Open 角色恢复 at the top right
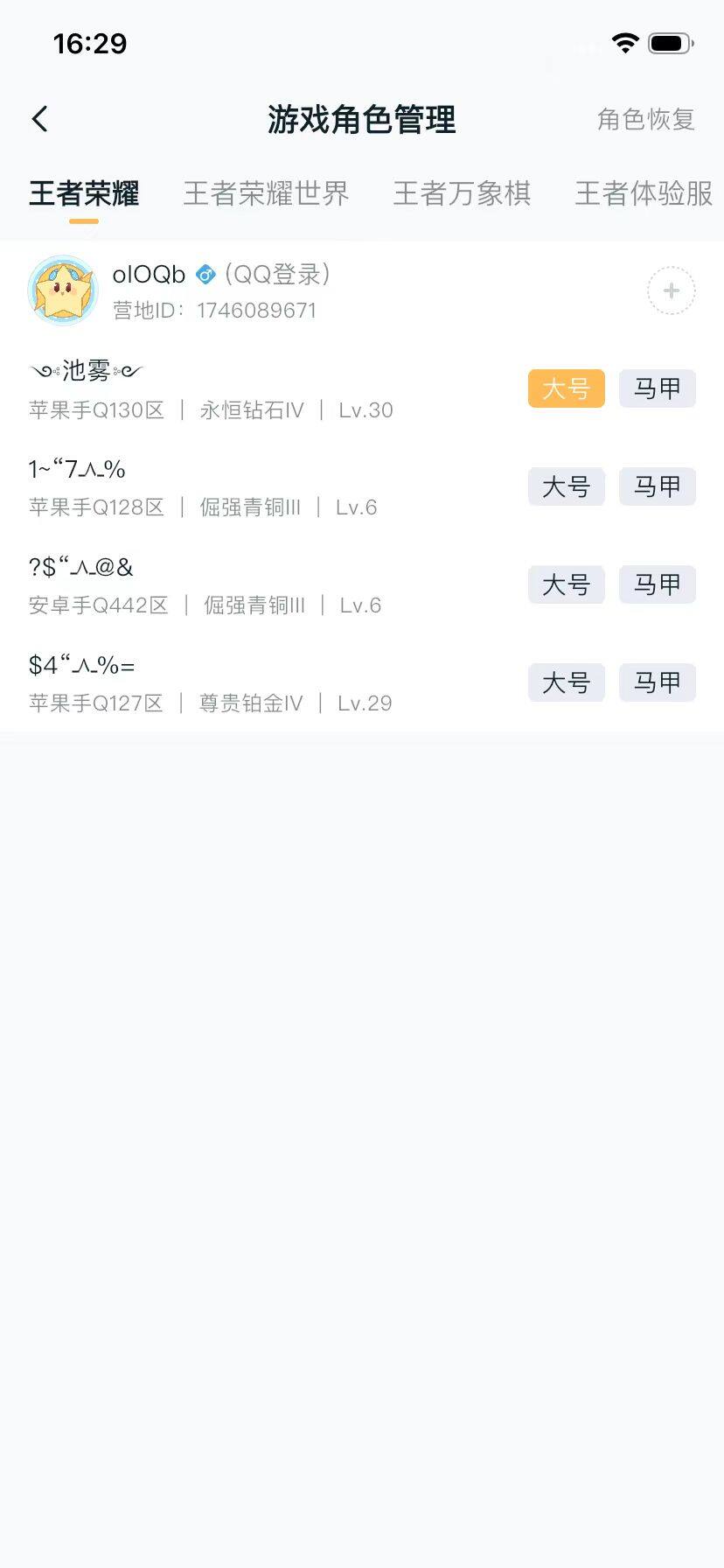The image size is (724, 1568). (x=646, y=120)
